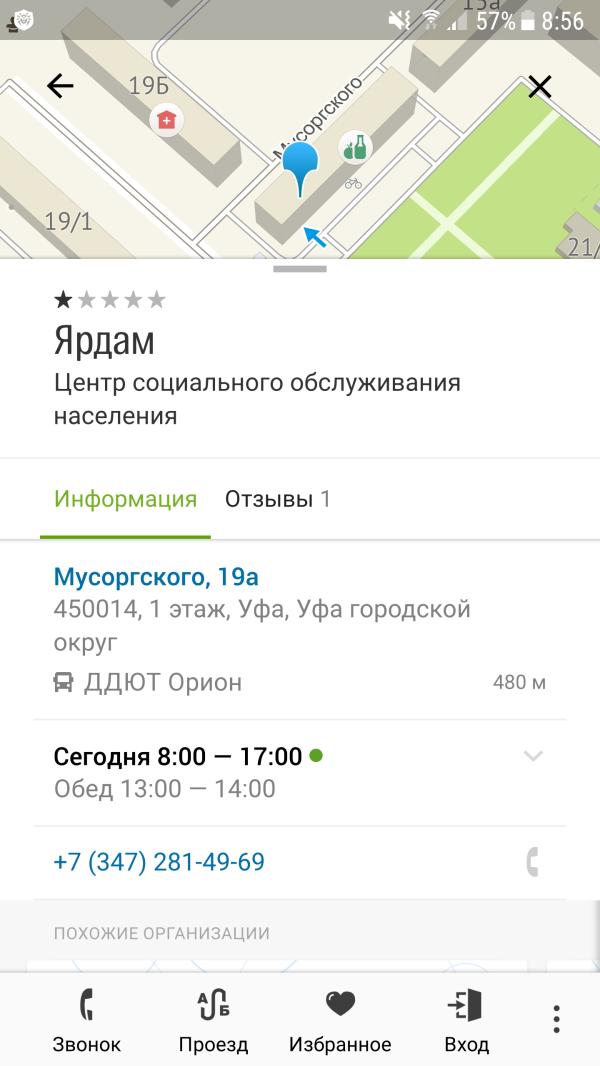The image size is (600, 1066).
Task: Open the green bottle shop marker on the map
Action: click(x=354, y=148)
